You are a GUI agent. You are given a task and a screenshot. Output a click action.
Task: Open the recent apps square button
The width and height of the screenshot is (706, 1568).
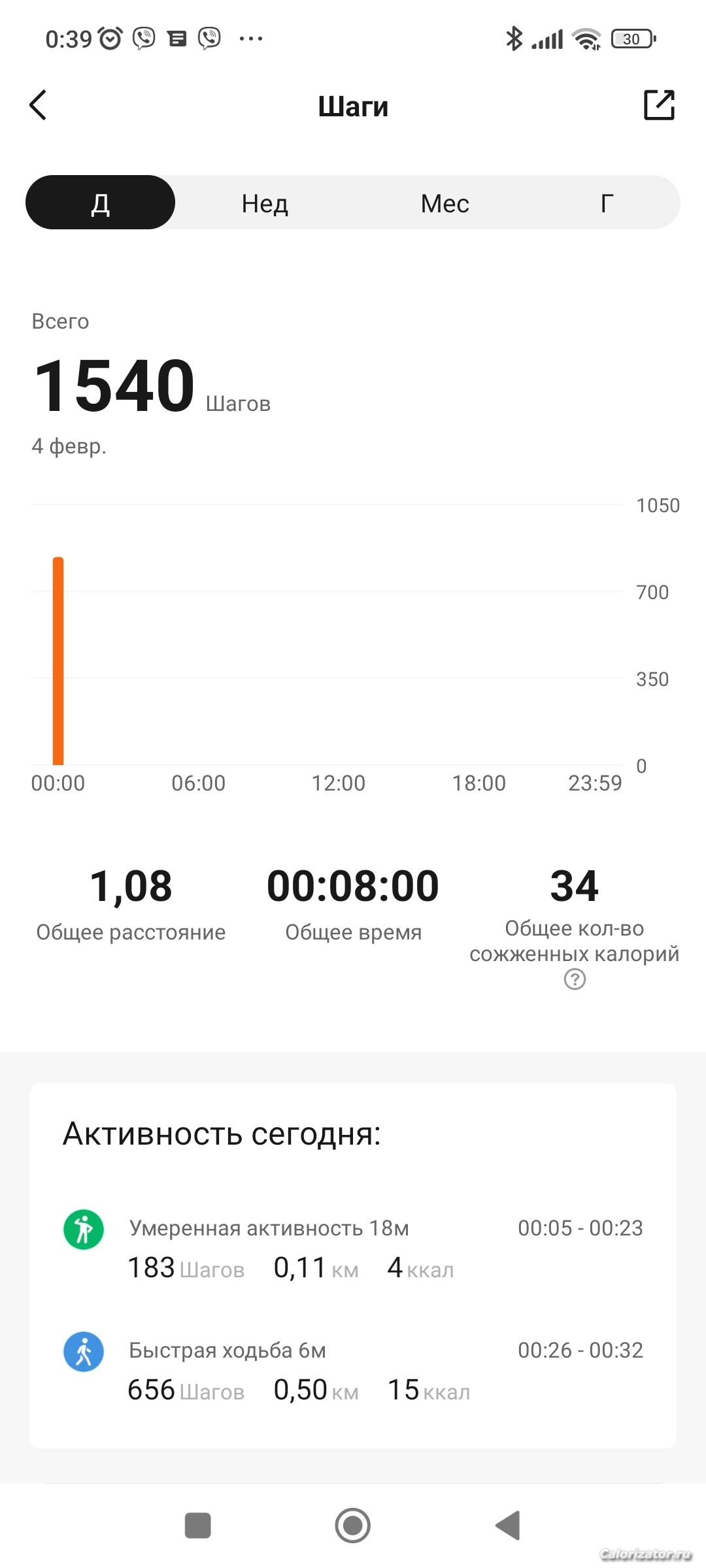[x=198, y=1526]
